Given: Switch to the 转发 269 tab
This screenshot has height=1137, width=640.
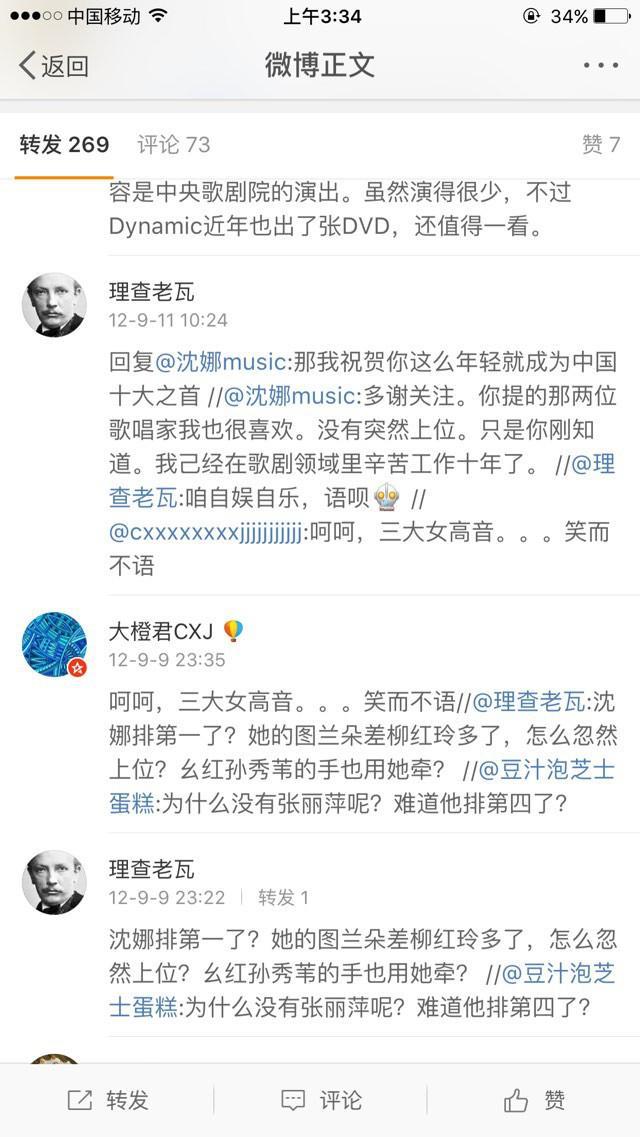Looking at the screenshot, I should coord(64,145).
